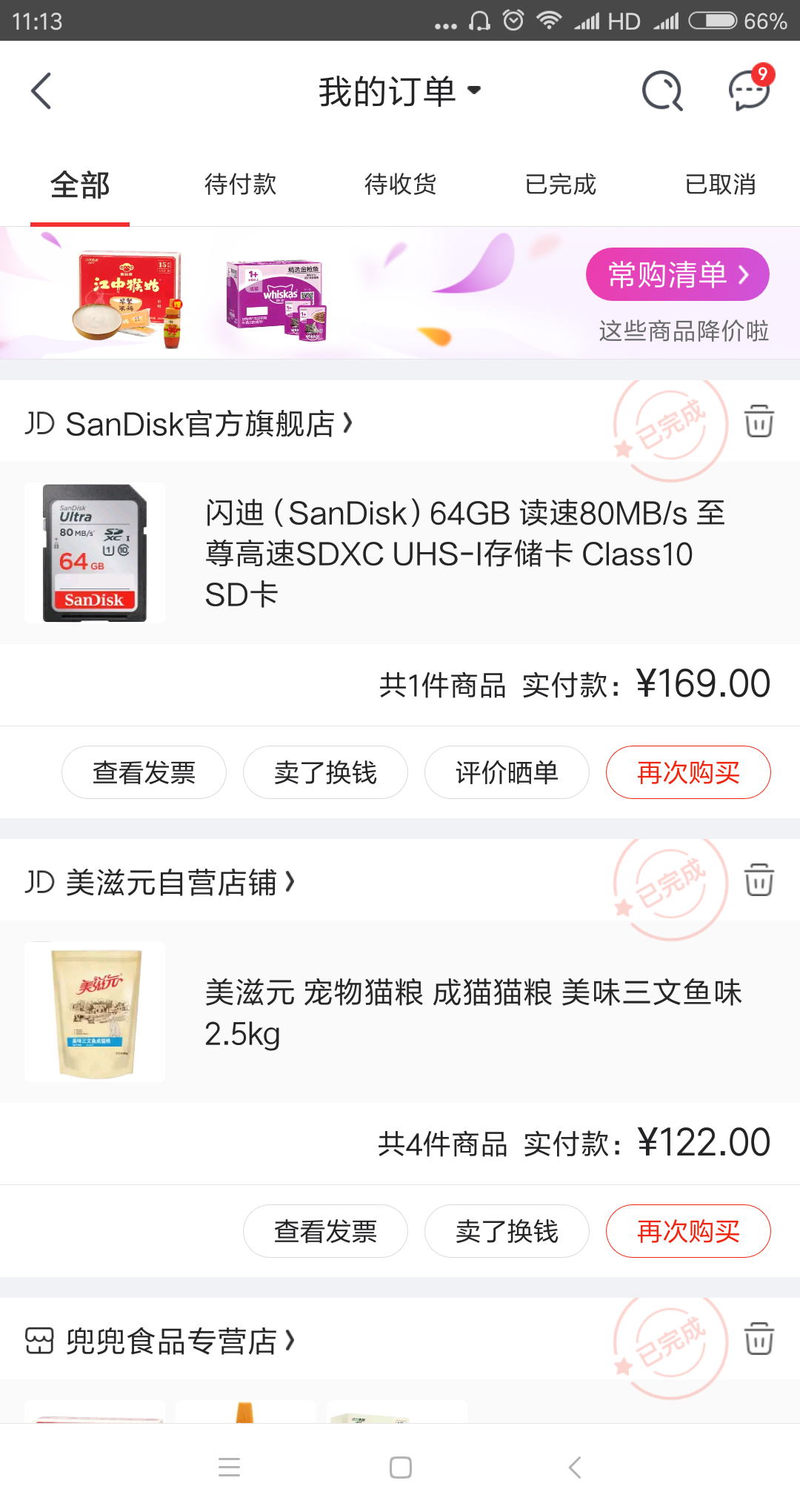Tap the system home button
Viewport: 800px width, 1512px height.
[x=400, y=1468]
